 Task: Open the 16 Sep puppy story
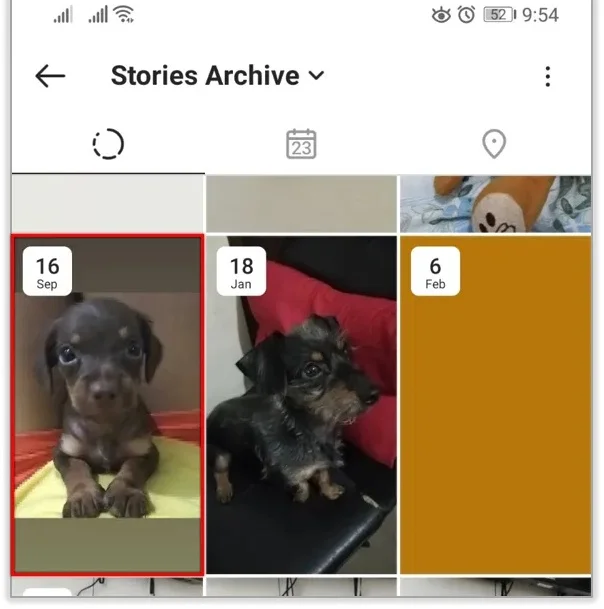[x=108, y=405]
